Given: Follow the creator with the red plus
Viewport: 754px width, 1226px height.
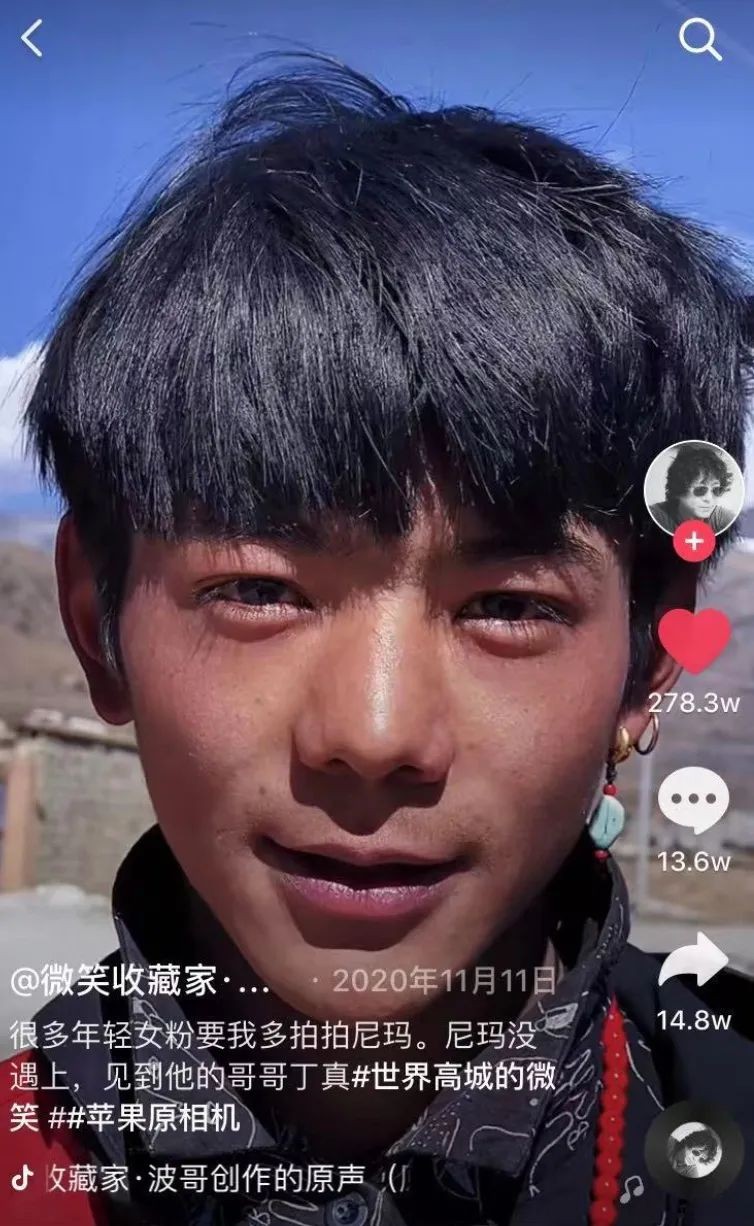Looking at the screenshot, I should [x=694, y=543].
